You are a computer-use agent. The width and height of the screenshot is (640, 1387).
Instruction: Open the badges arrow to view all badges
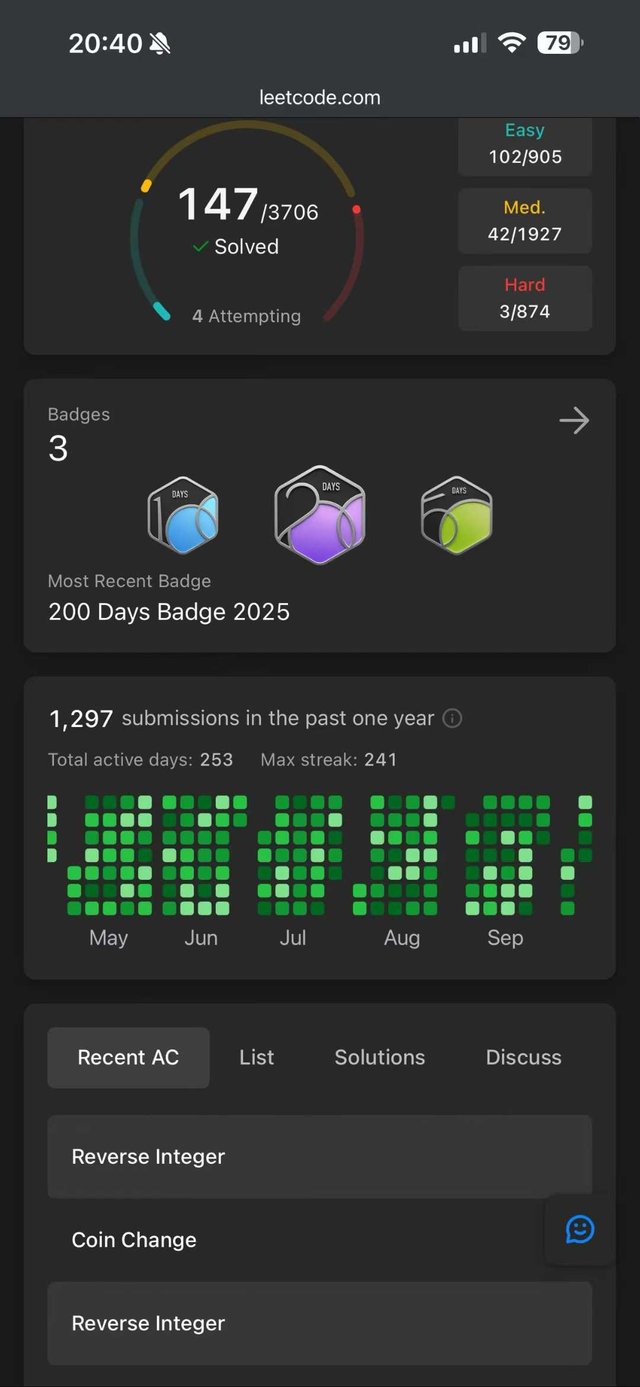coord(574,421)
